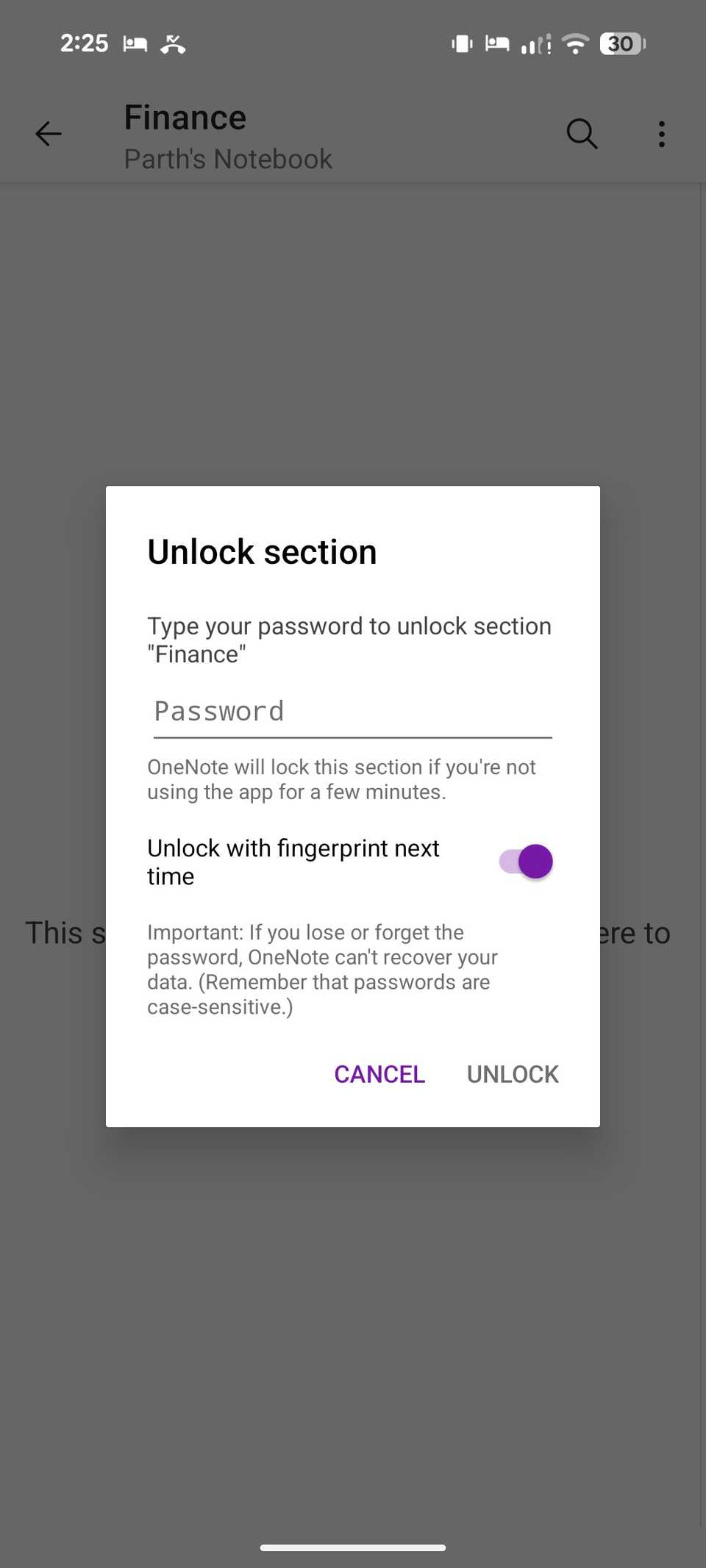Tap the Password input field
The image size is (706, 1568).
click(352, 712)
